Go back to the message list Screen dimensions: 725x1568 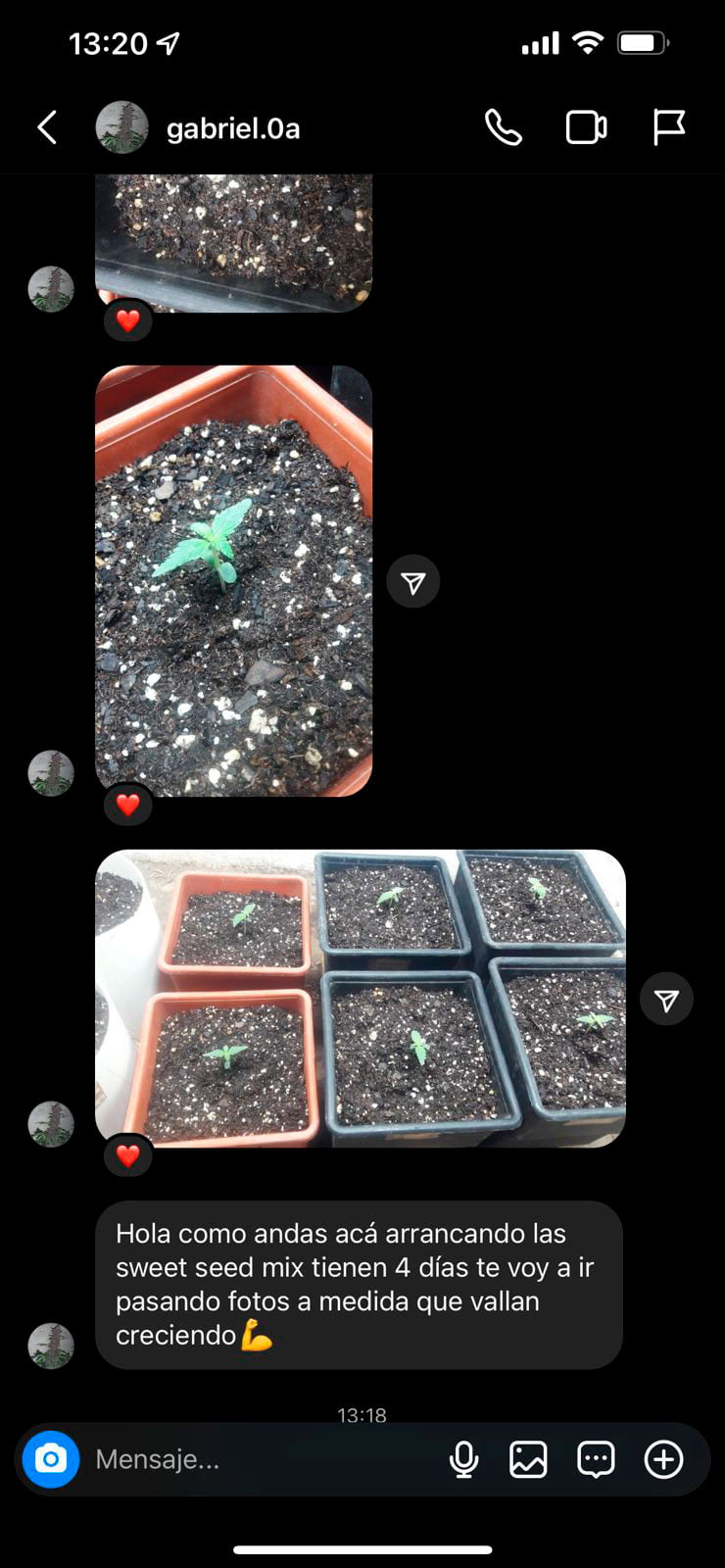[x=47, y=127]
